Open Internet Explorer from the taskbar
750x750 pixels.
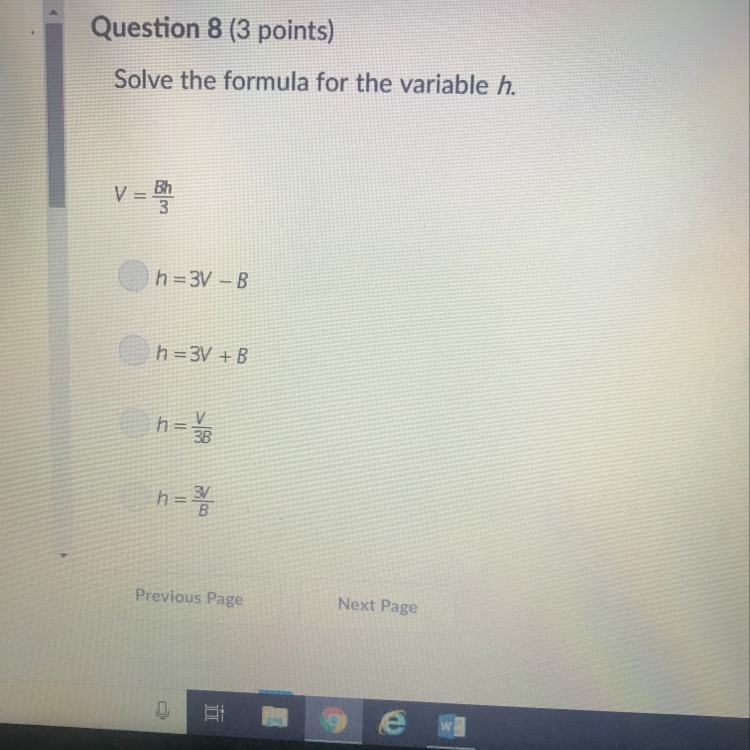click(393, 723)
